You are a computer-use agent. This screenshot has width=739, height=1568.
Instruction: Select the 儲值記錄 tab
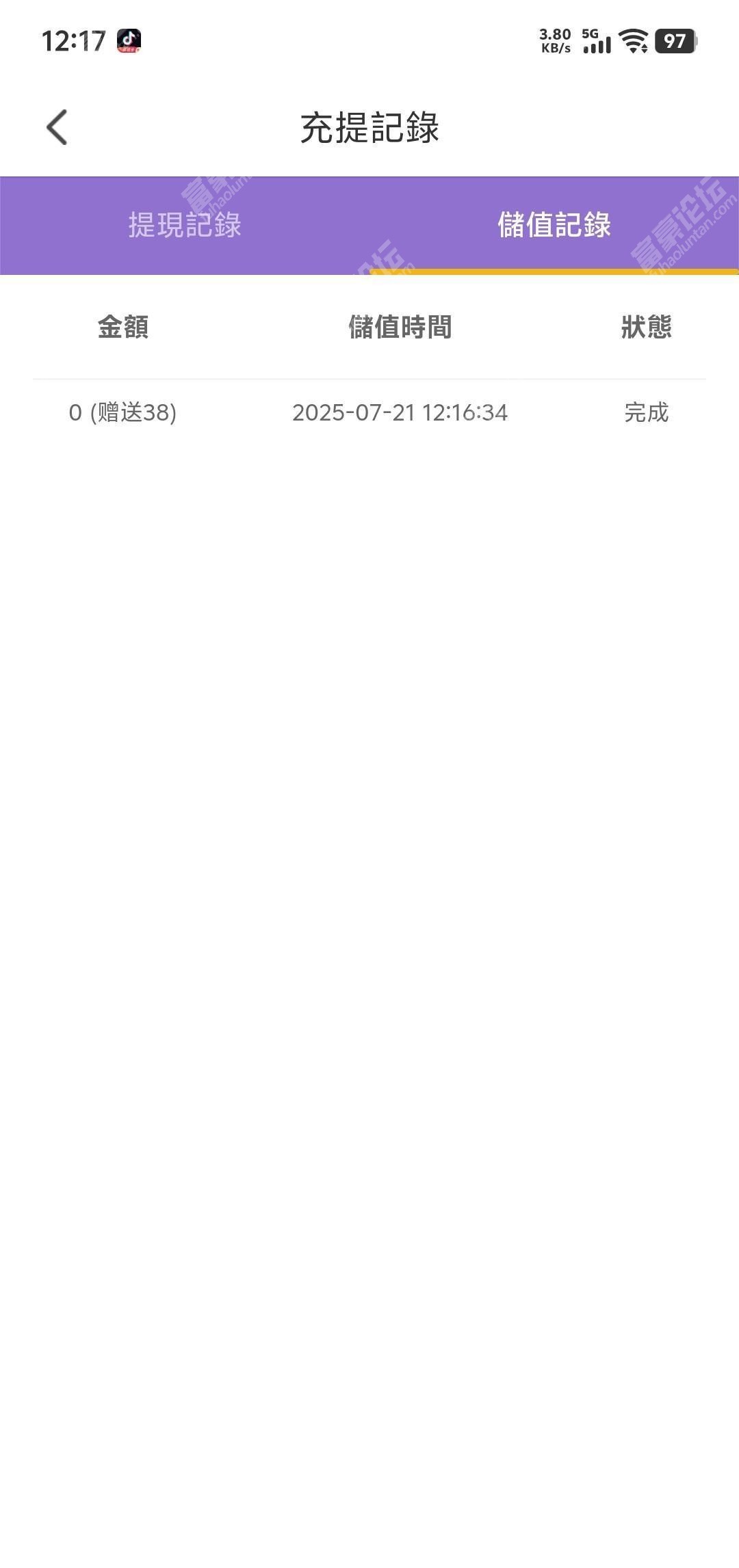pos(554,225)
